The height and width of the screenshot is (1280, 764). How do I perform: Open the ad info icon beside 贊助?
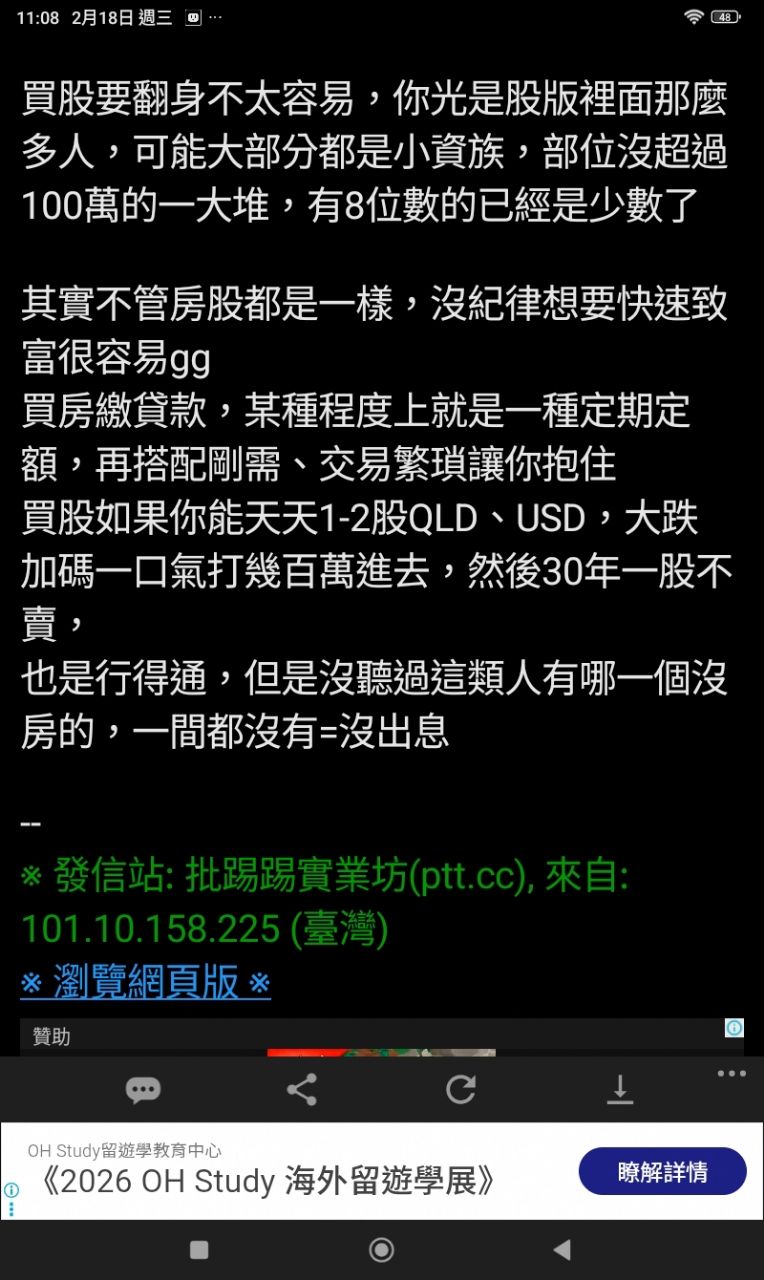click(734, 1028)
